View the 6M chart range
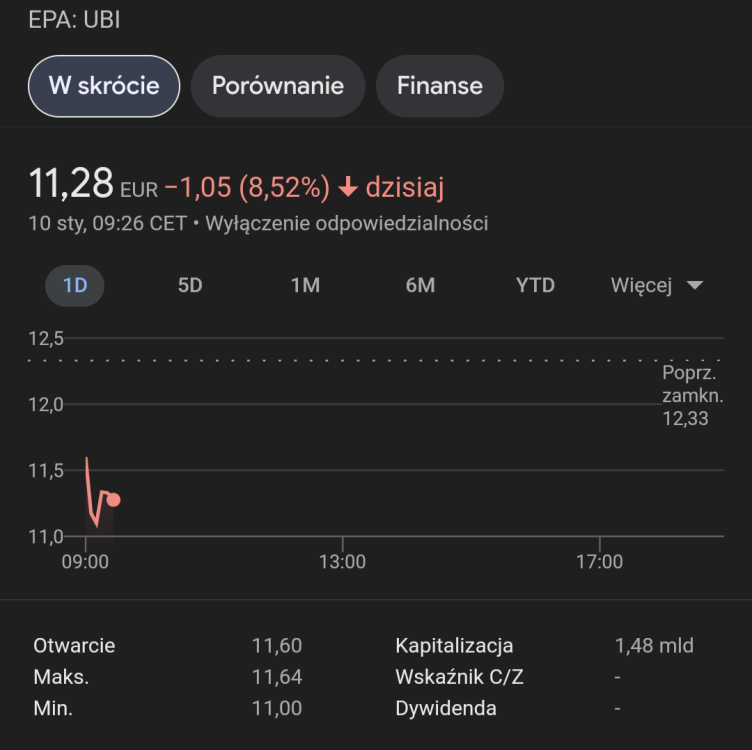752x750 pixels. point(420,285)
